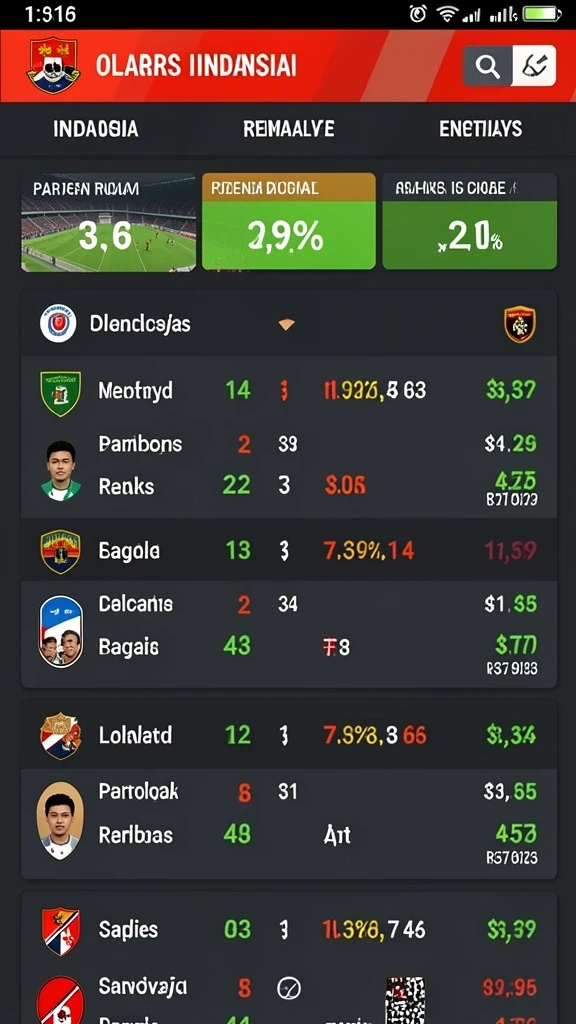Screen dimensions: 576x1024
Task: Switch to the INDAOGIA tab
Action: tap(95, 129)
